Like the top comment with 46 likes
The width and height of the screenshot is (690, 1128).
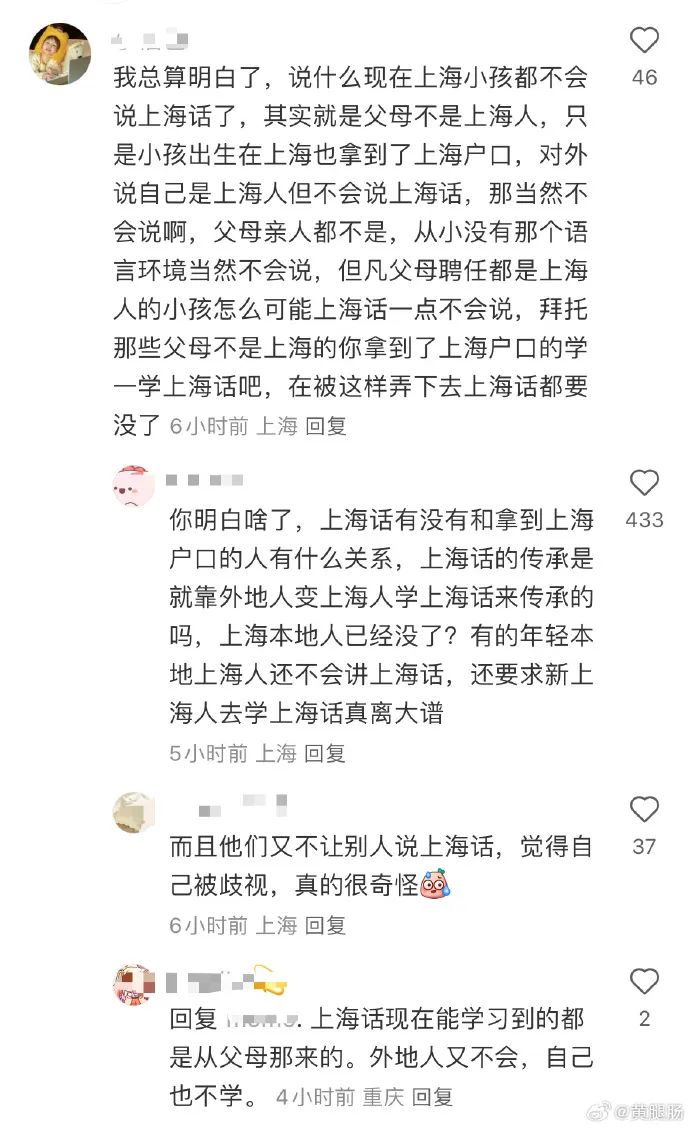click(x=644, y=41)
